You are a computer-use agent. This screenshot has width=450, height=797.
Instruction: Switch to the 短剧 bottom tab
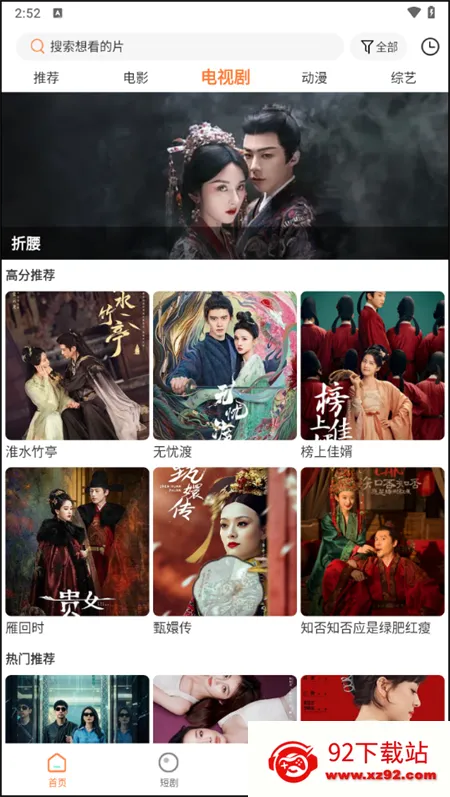(169, 770)
